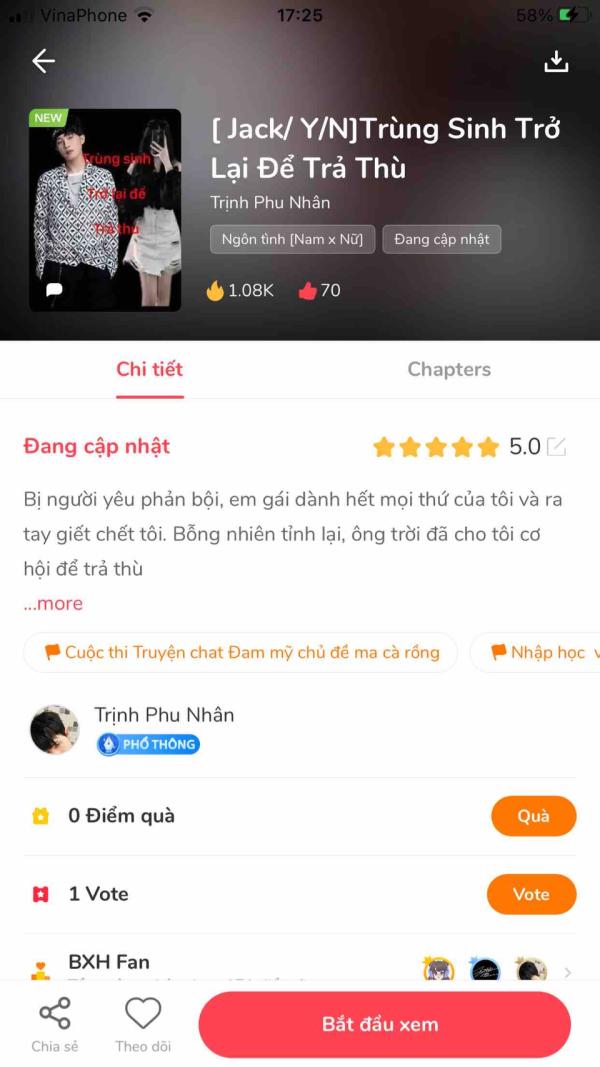600x1067 pixels.
Task: Edit the rating next to 5.0
Action: pyautogui.click(x=556, y=447)
